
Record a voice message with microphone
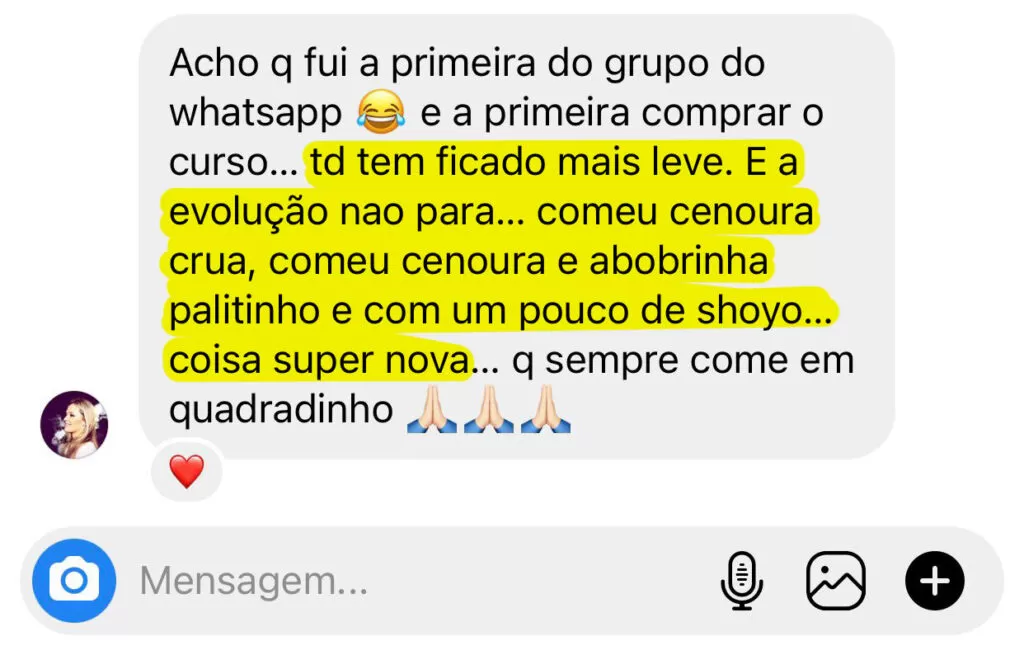tap(741, 581)
